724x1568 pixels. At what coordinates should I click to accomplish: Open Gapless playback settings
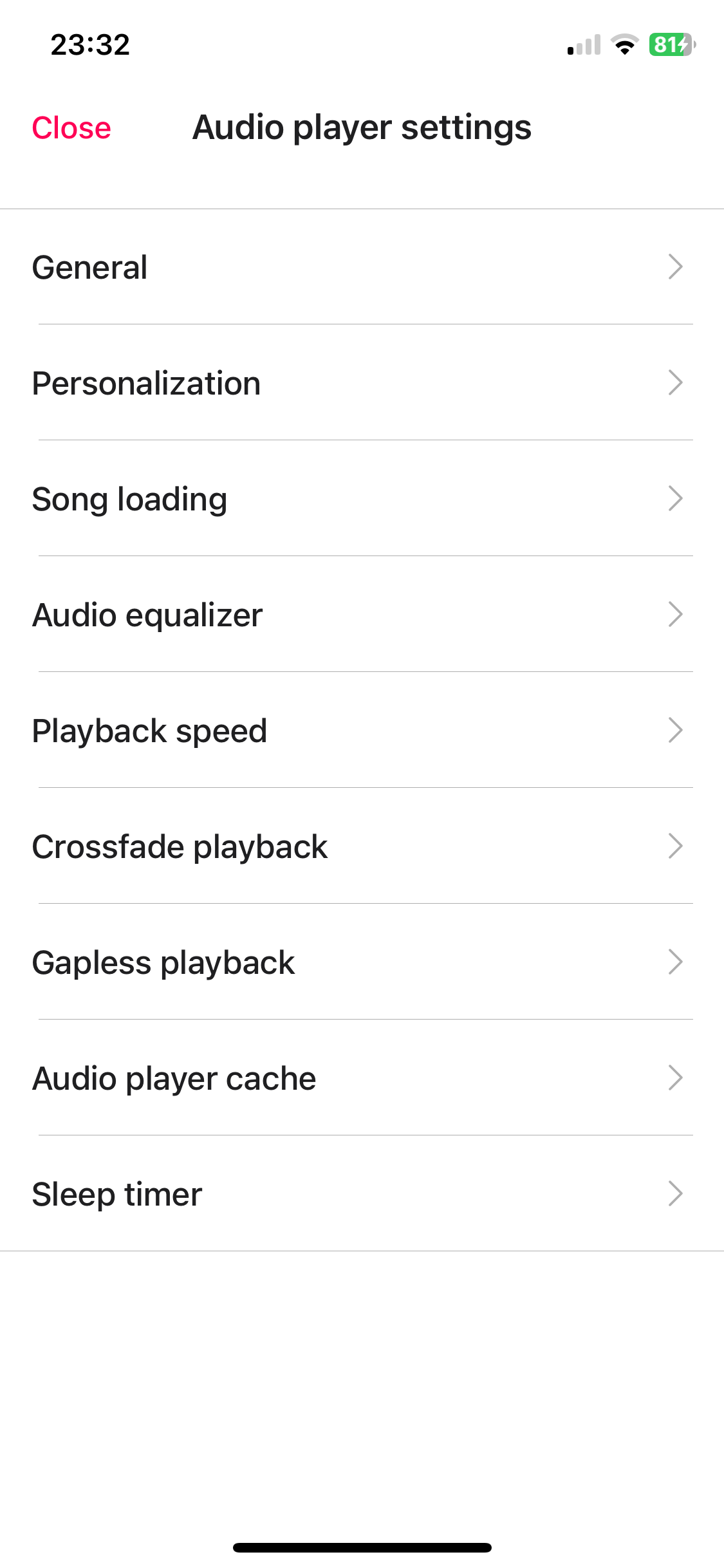tap(362, 962)
